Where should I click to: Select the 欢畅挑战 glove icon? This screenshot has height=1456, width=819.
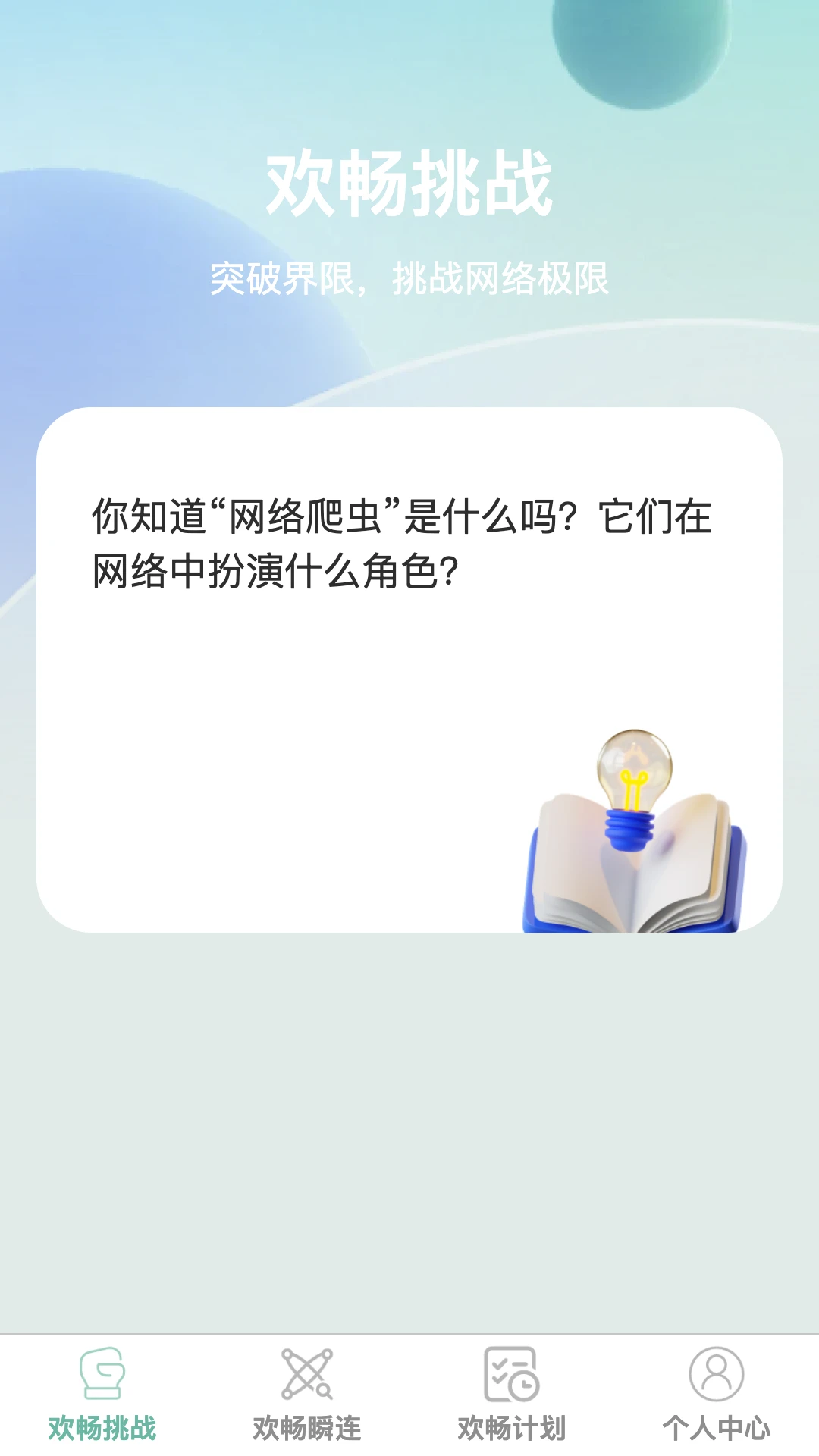[x=102, y=1378]
